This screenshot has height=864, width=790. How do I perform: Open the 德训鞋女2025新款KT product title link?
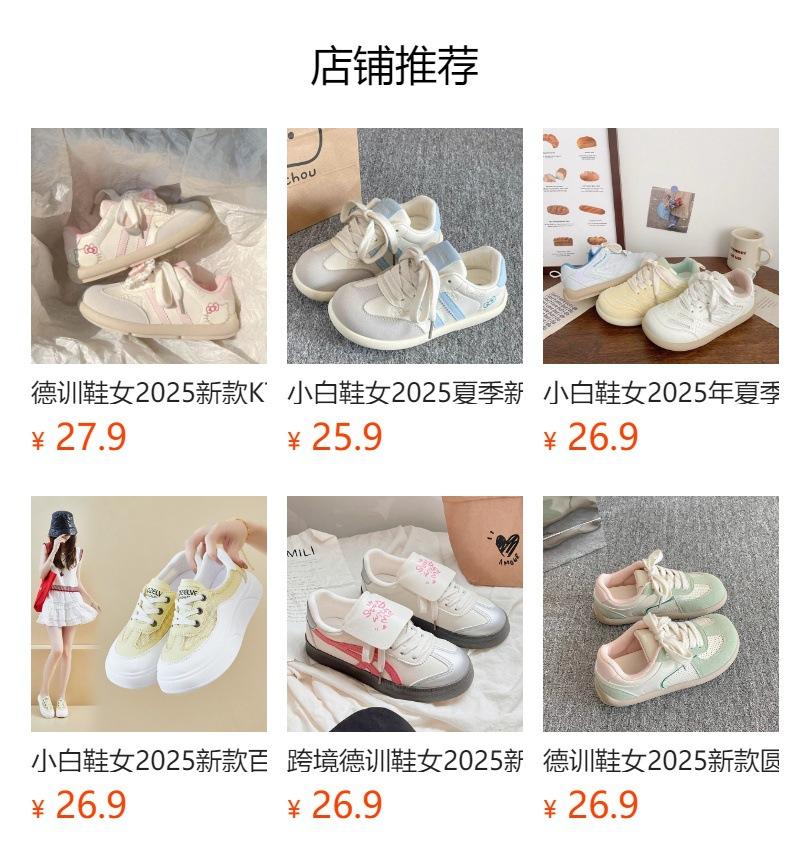147,392
